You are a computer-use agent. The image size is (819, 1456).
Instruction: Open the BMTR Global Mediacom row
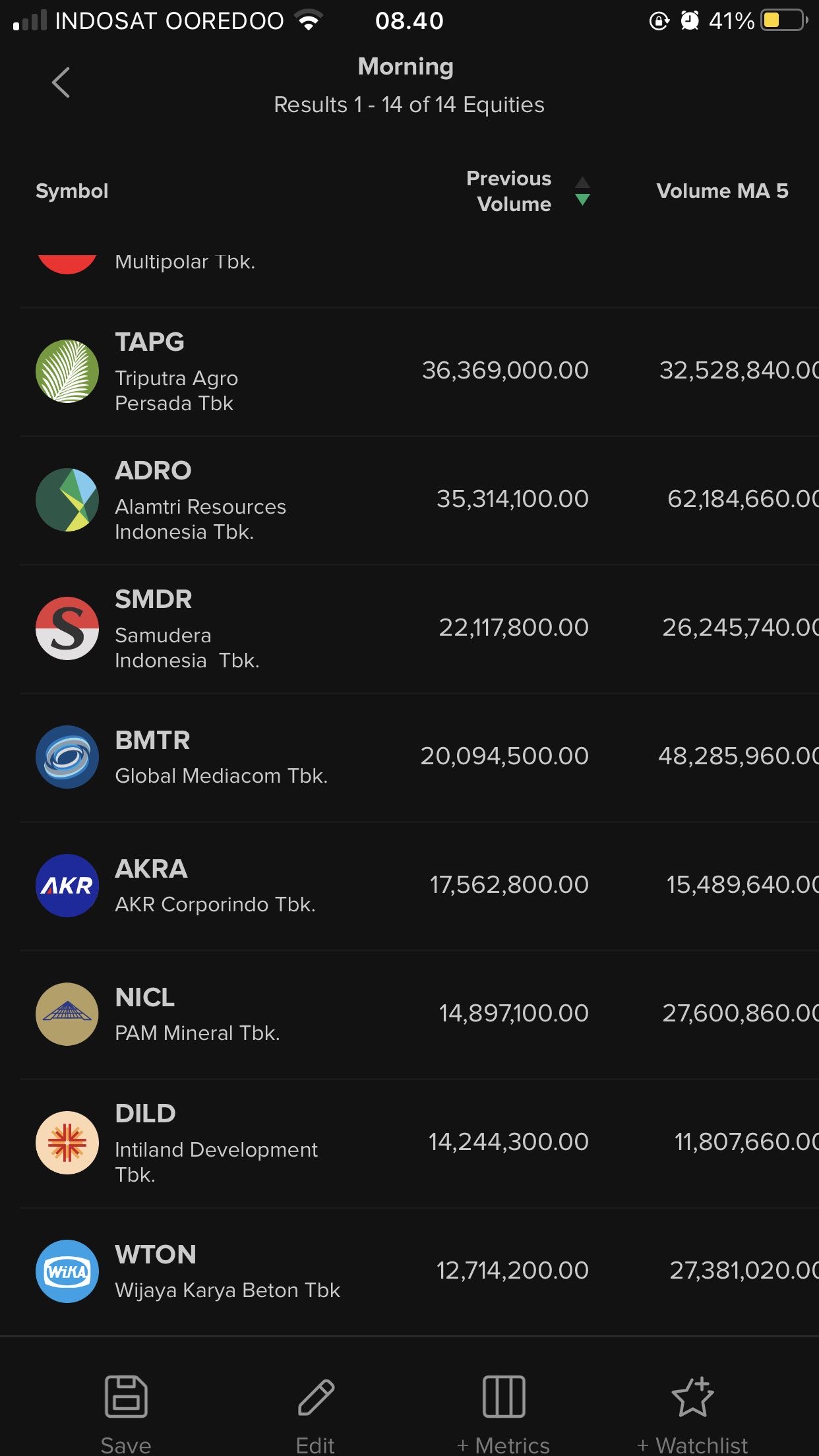point(419,758)
